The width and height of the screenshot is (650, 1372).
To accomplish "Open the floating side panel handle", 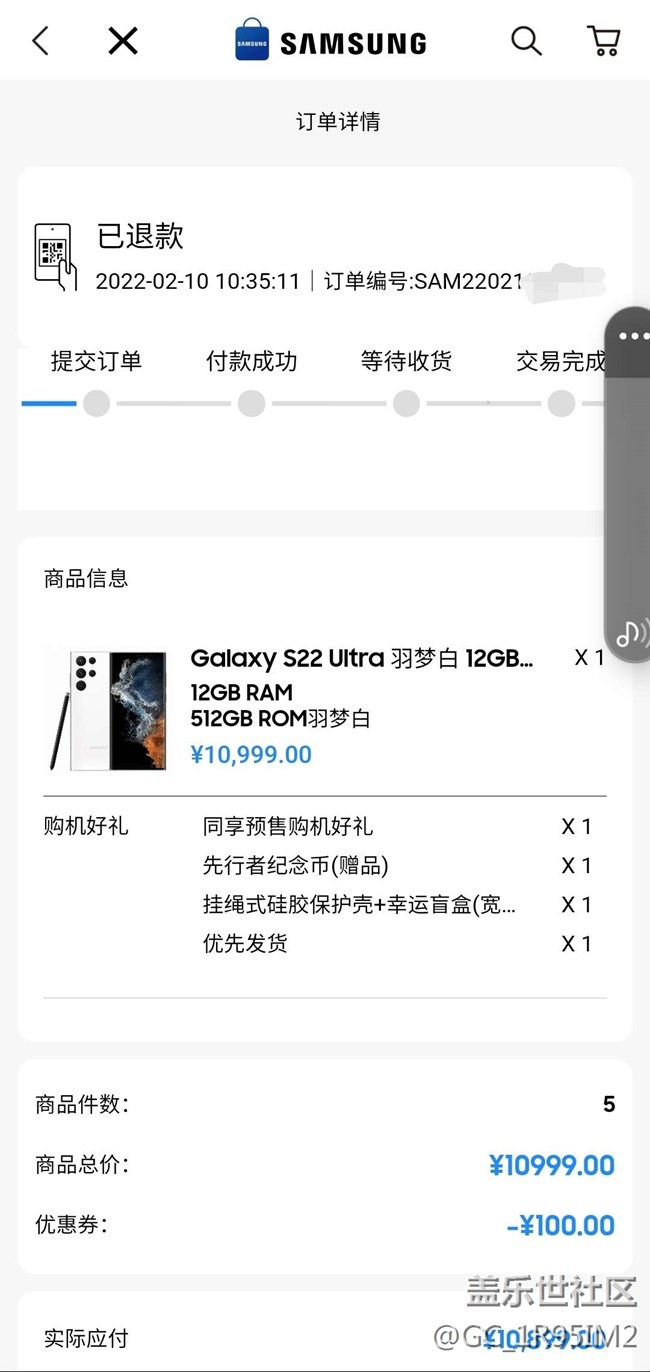I will [x=632, y=337].
